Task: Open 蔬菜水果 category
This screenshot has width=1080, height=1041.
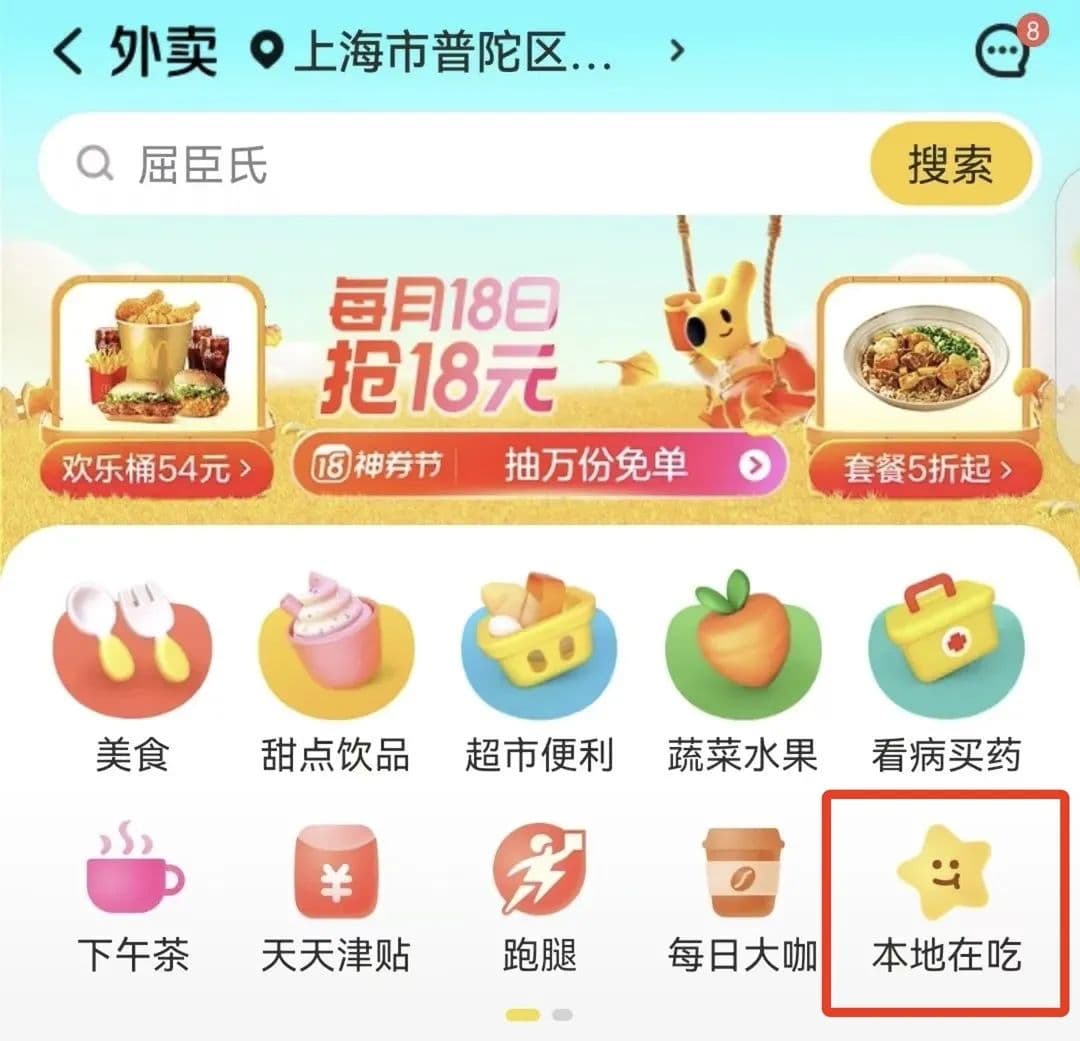Action: pos(742,680)
